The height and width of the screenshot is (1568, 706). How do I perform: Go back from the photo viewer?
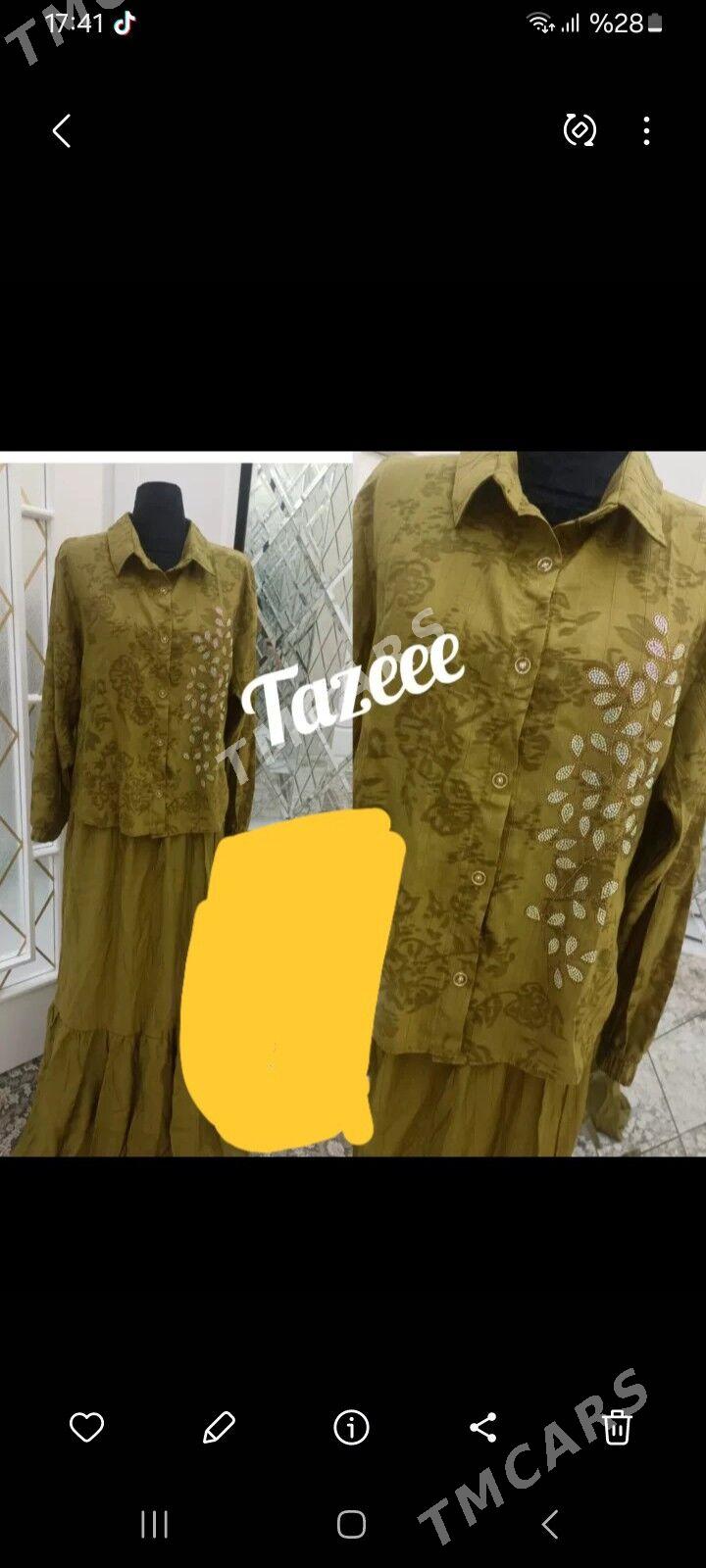click(62, 130)
